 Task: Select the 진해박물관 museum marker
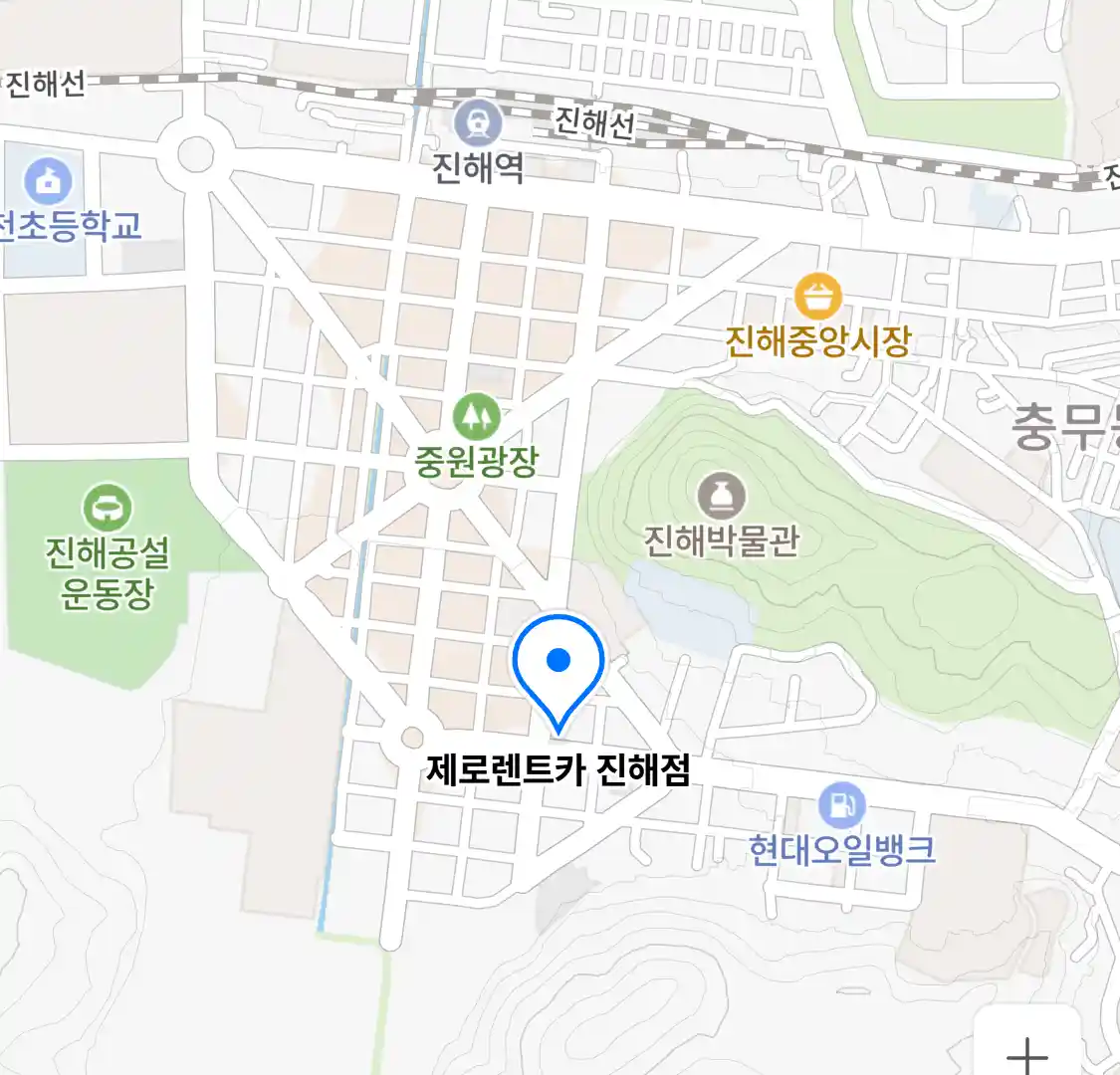721,496
